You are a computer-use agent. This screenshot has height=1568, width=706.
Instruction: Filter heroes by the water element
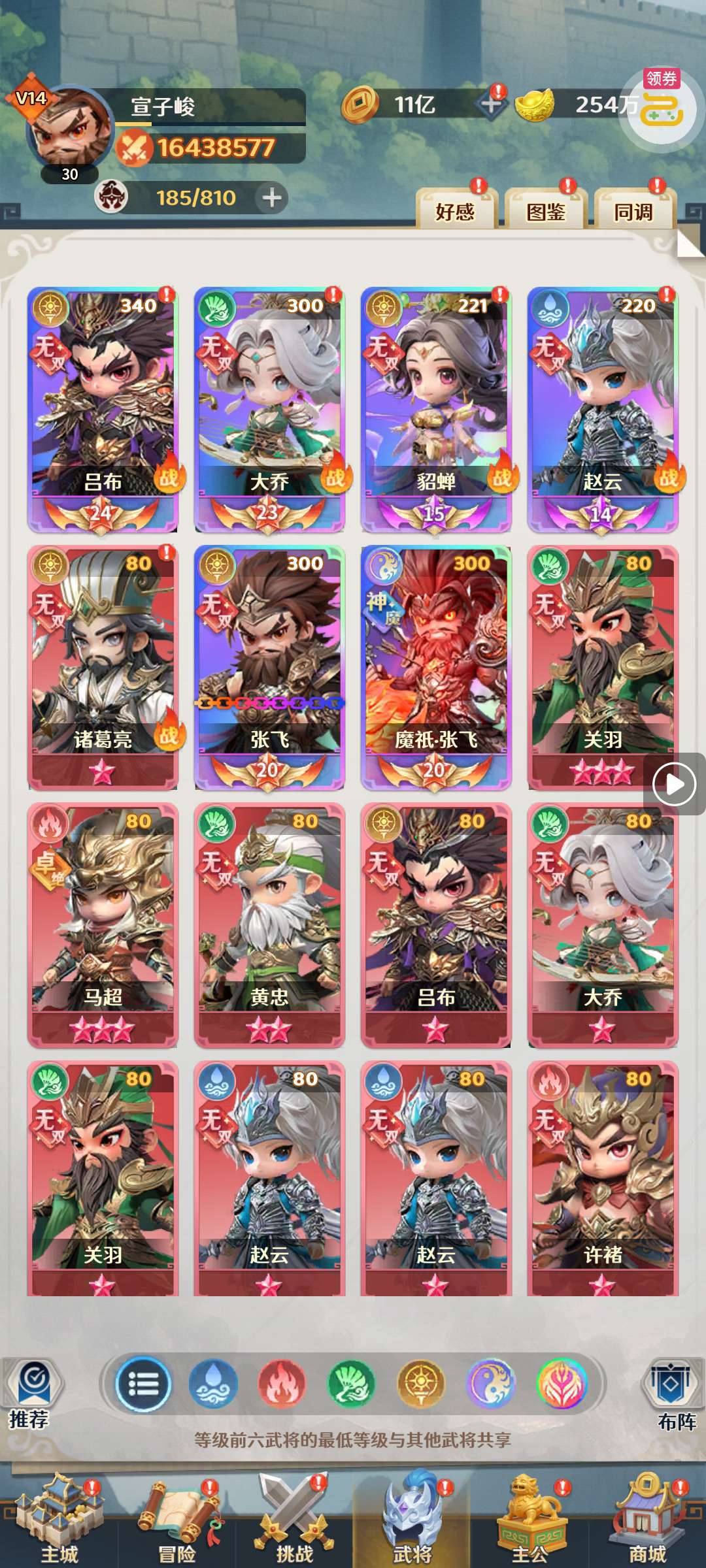[x=213, y=1383]
